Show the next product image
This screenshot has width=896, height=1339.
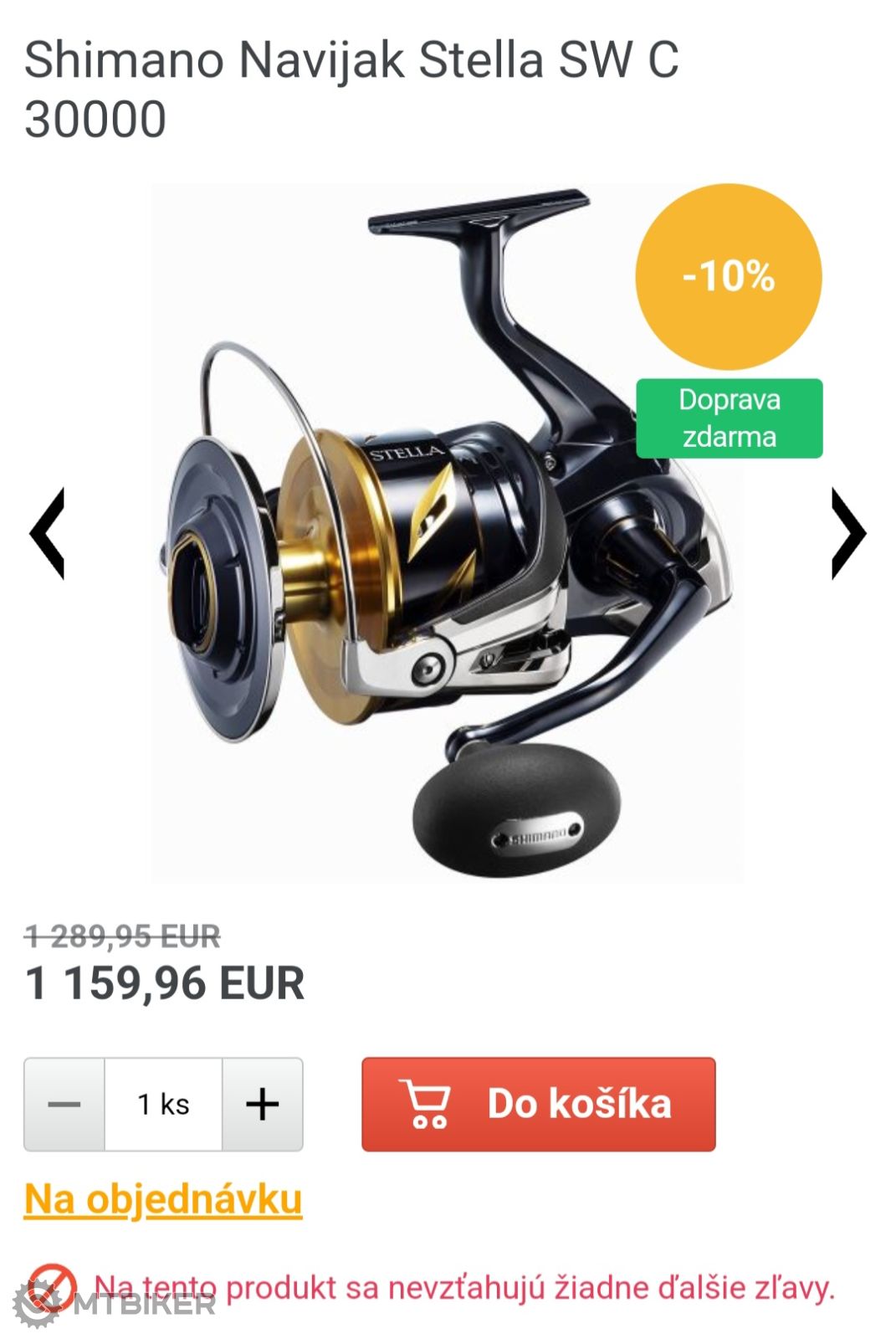847,534
